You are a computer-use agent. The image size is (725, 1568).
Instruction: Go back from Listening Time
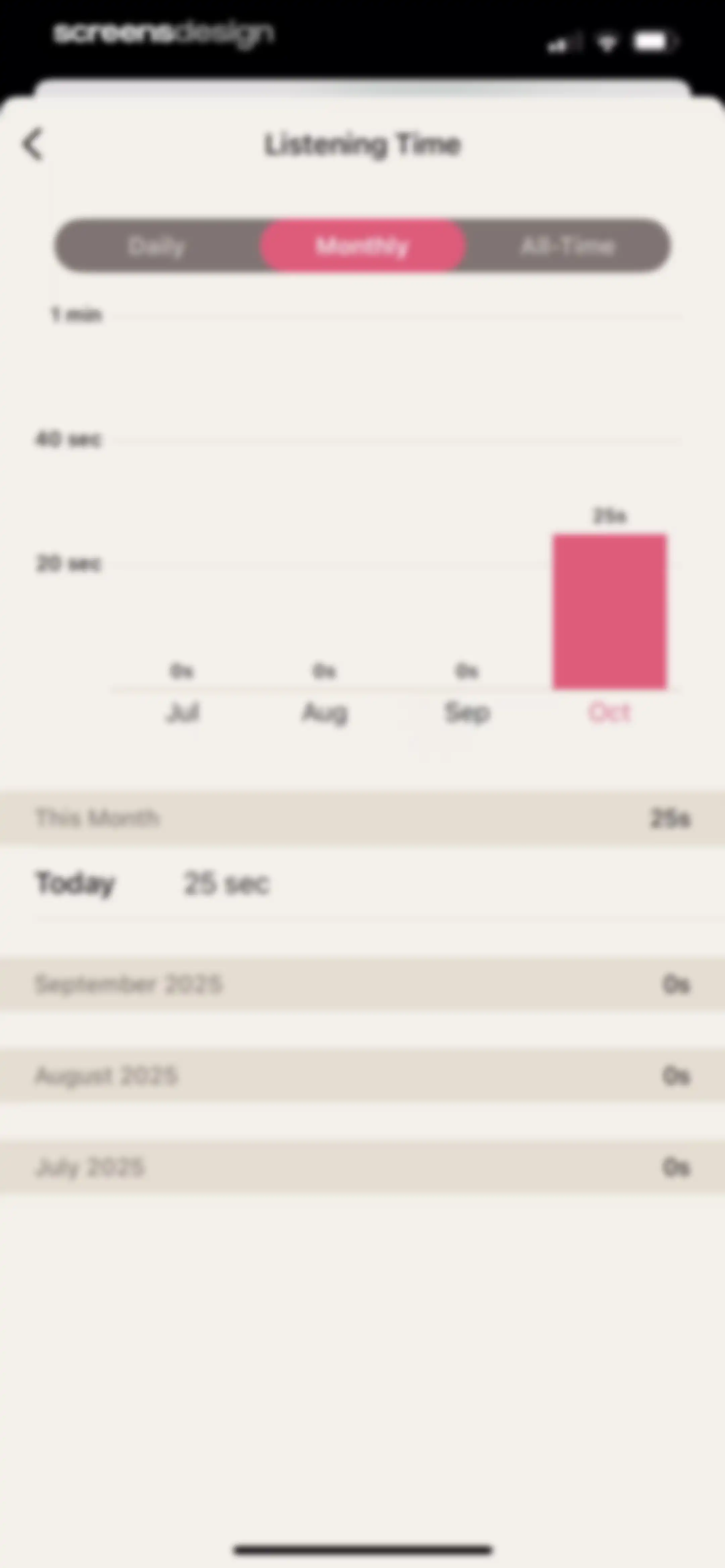tap(33, 144)
